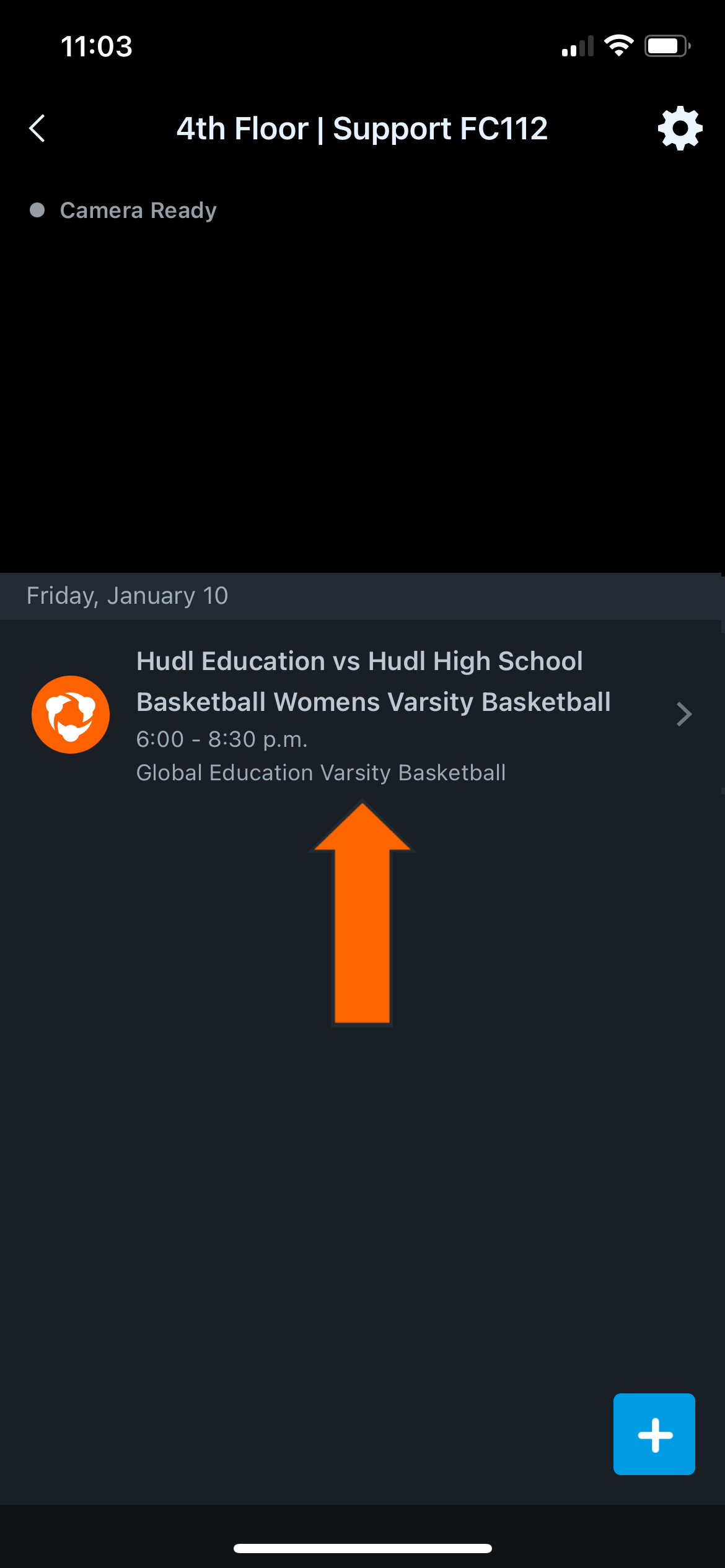Tap the 11:03 clock in status bar

click(x=97, y=46)
